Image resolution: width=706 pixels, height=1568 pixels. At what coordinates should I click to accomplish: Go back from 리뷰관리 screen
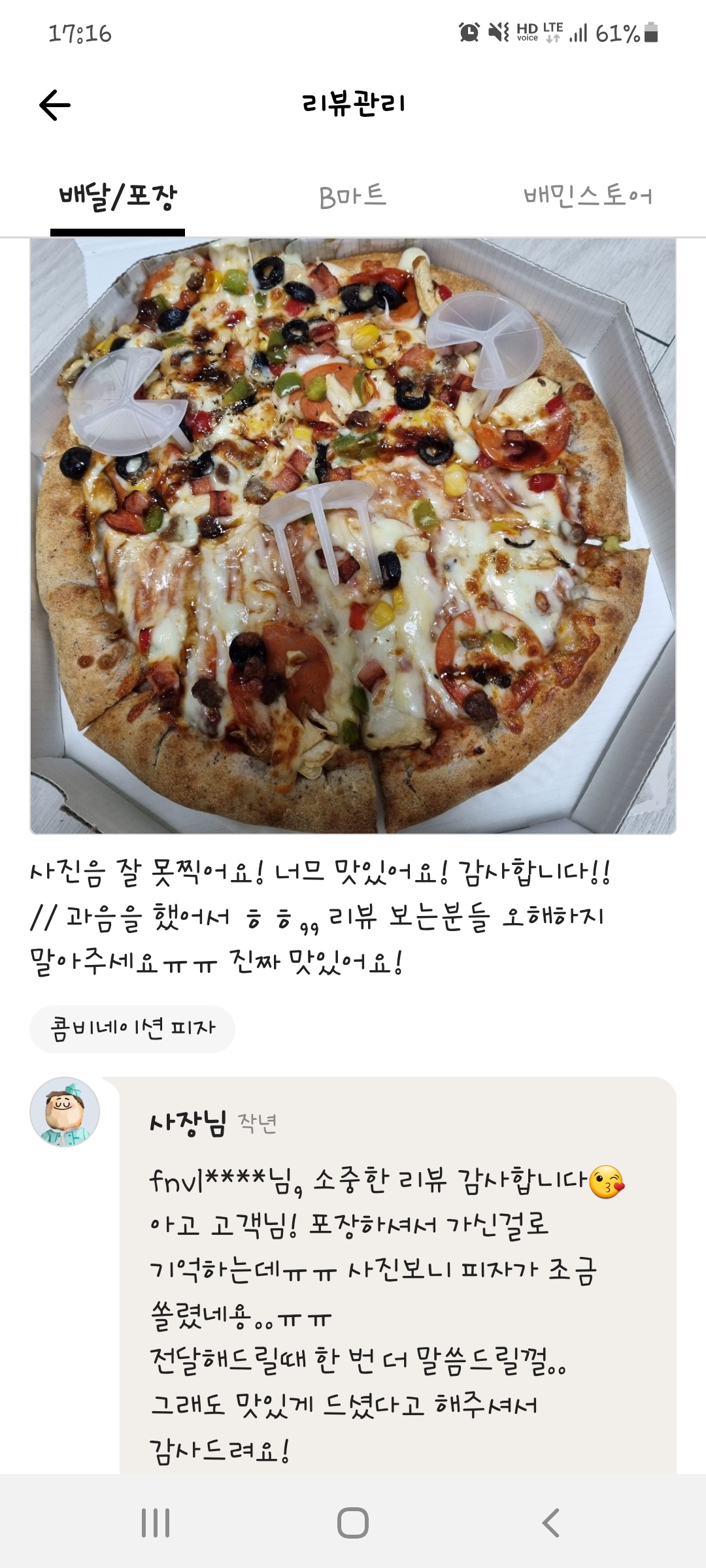[55, 105]
